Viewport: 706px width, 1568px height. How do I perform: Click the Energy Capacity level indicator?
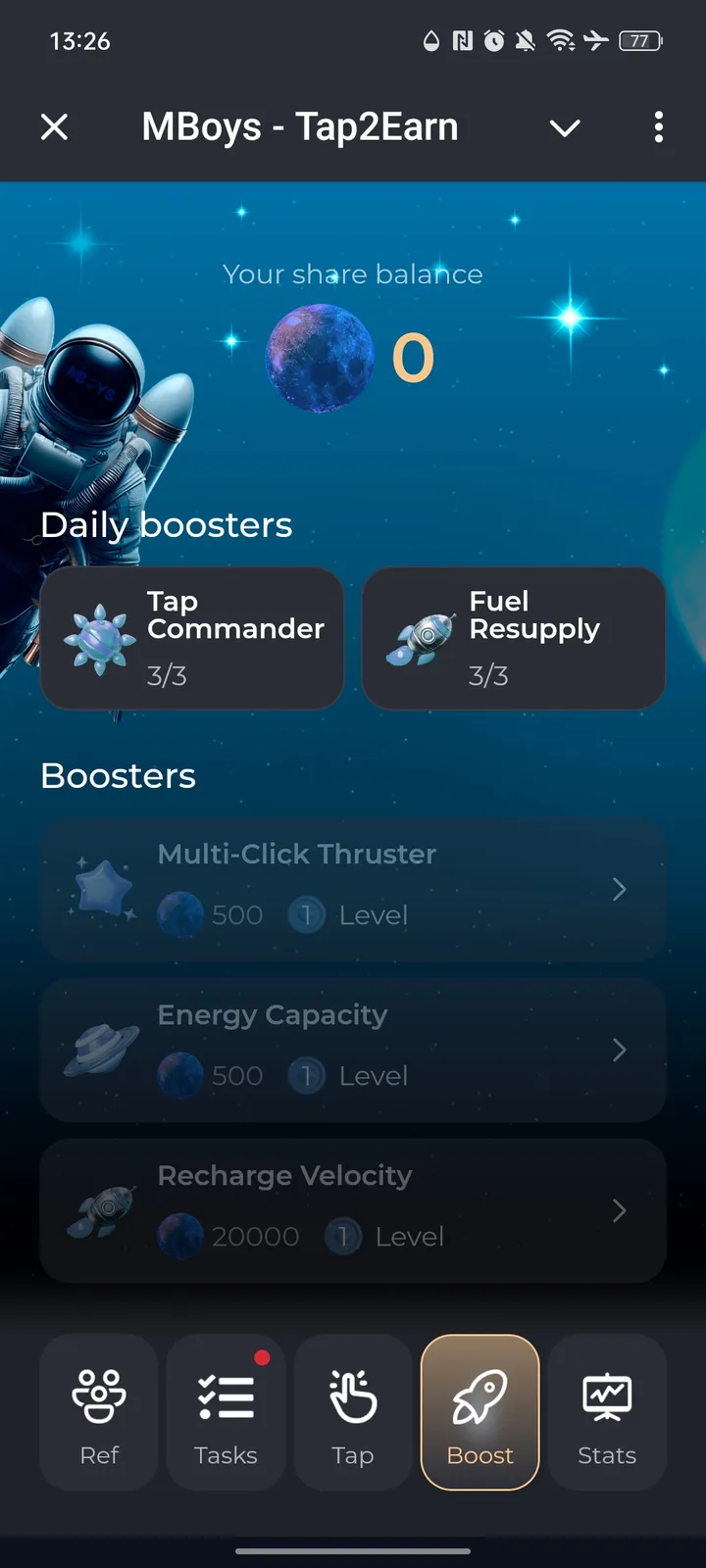306,1075
